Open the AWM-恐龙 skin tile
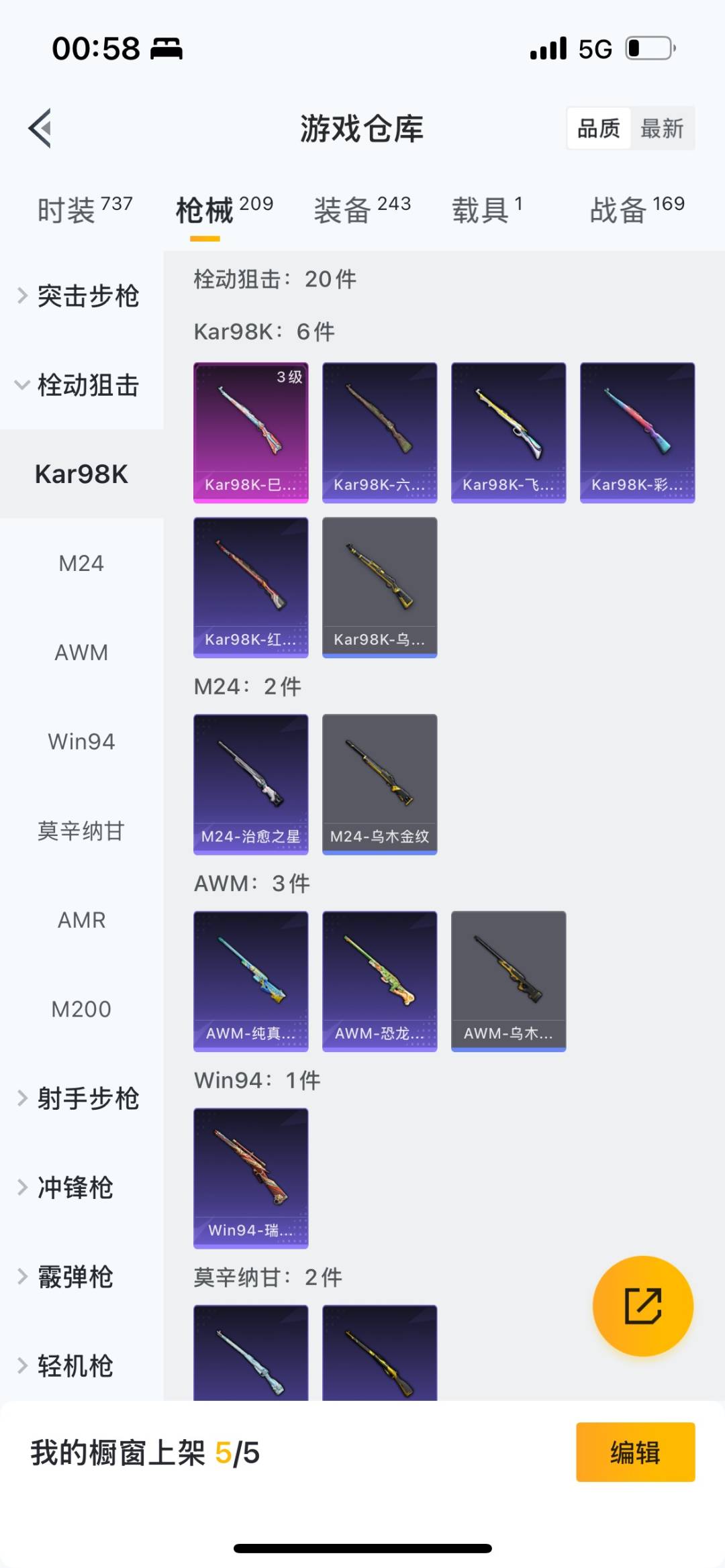Viewport: 725px width, 1568px height. pos(380,981)
